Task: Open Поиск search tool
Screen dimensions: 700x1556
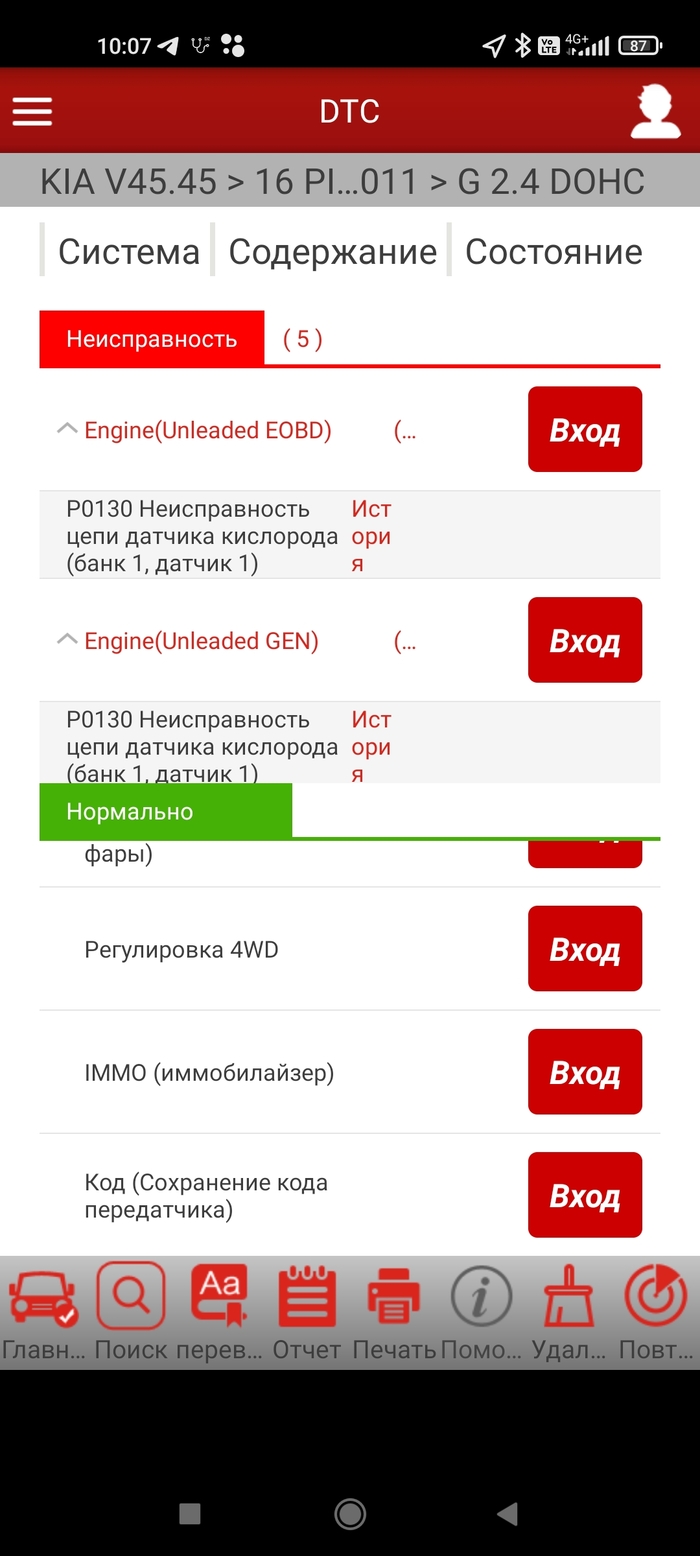Action: [131, 1310]
